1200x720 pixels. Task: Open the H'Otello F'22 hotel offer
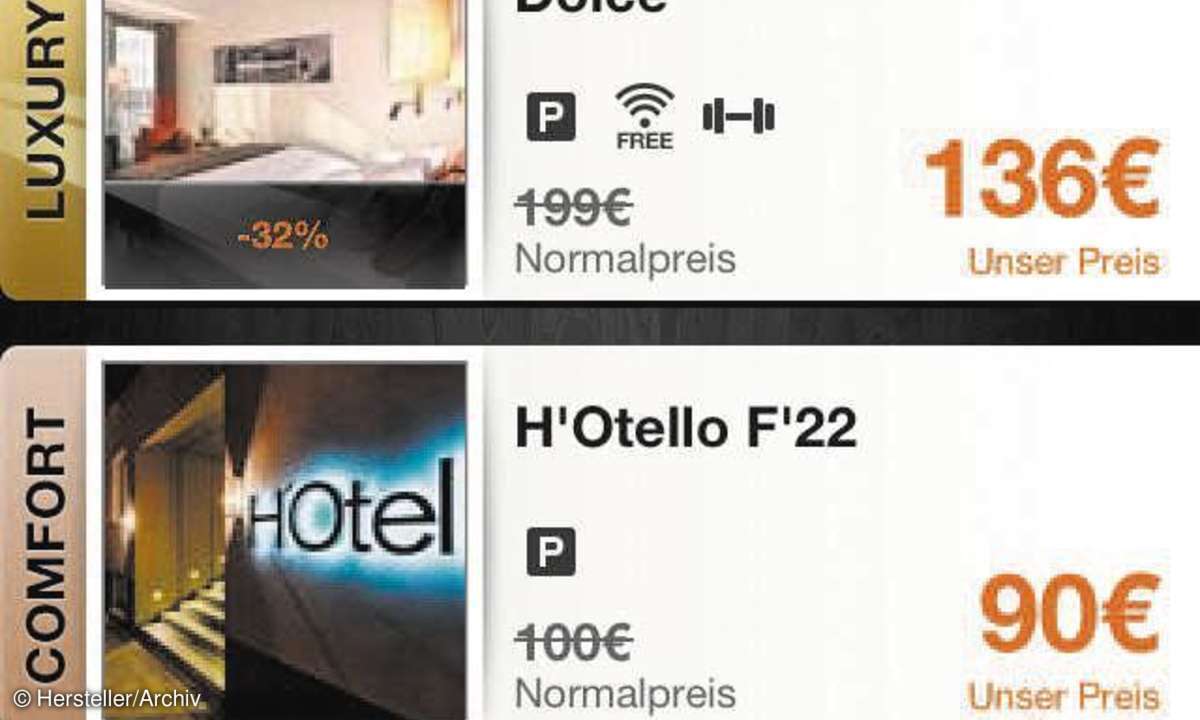[x=685, y=430]
